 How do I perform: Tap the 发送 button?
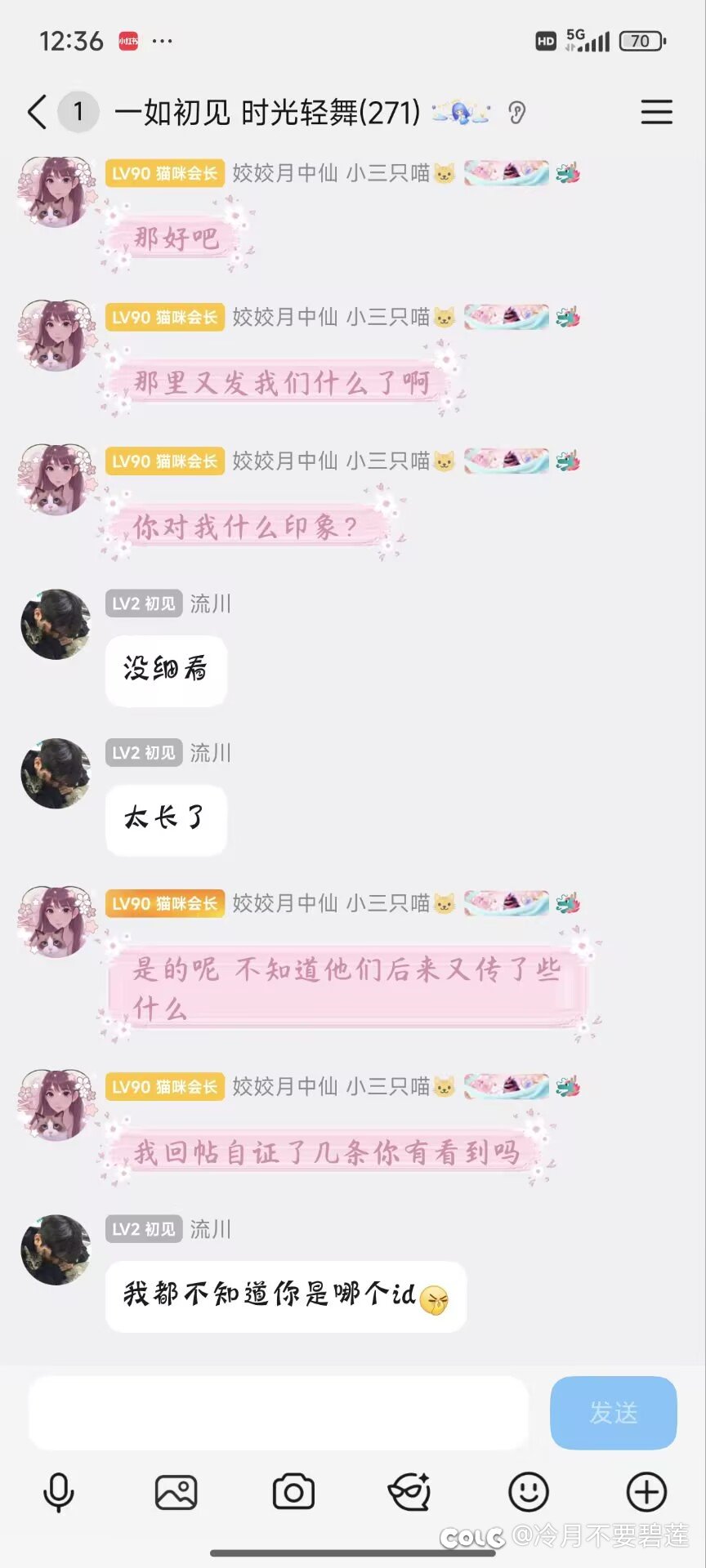coord(613,1413)
